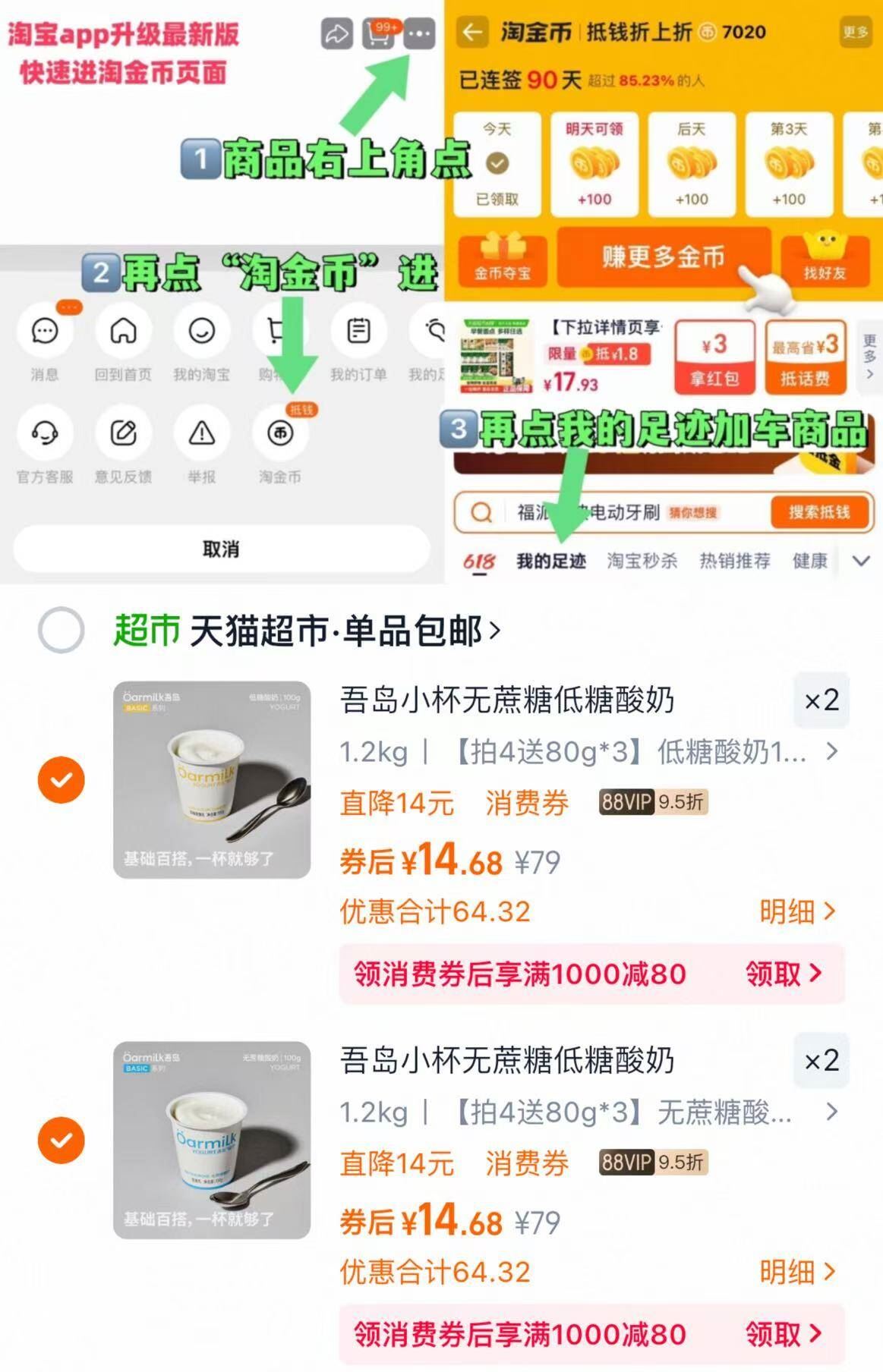Select the 我的订单 orders icon
Screen dimensions: 883x1372
click(x=356, y=332)
